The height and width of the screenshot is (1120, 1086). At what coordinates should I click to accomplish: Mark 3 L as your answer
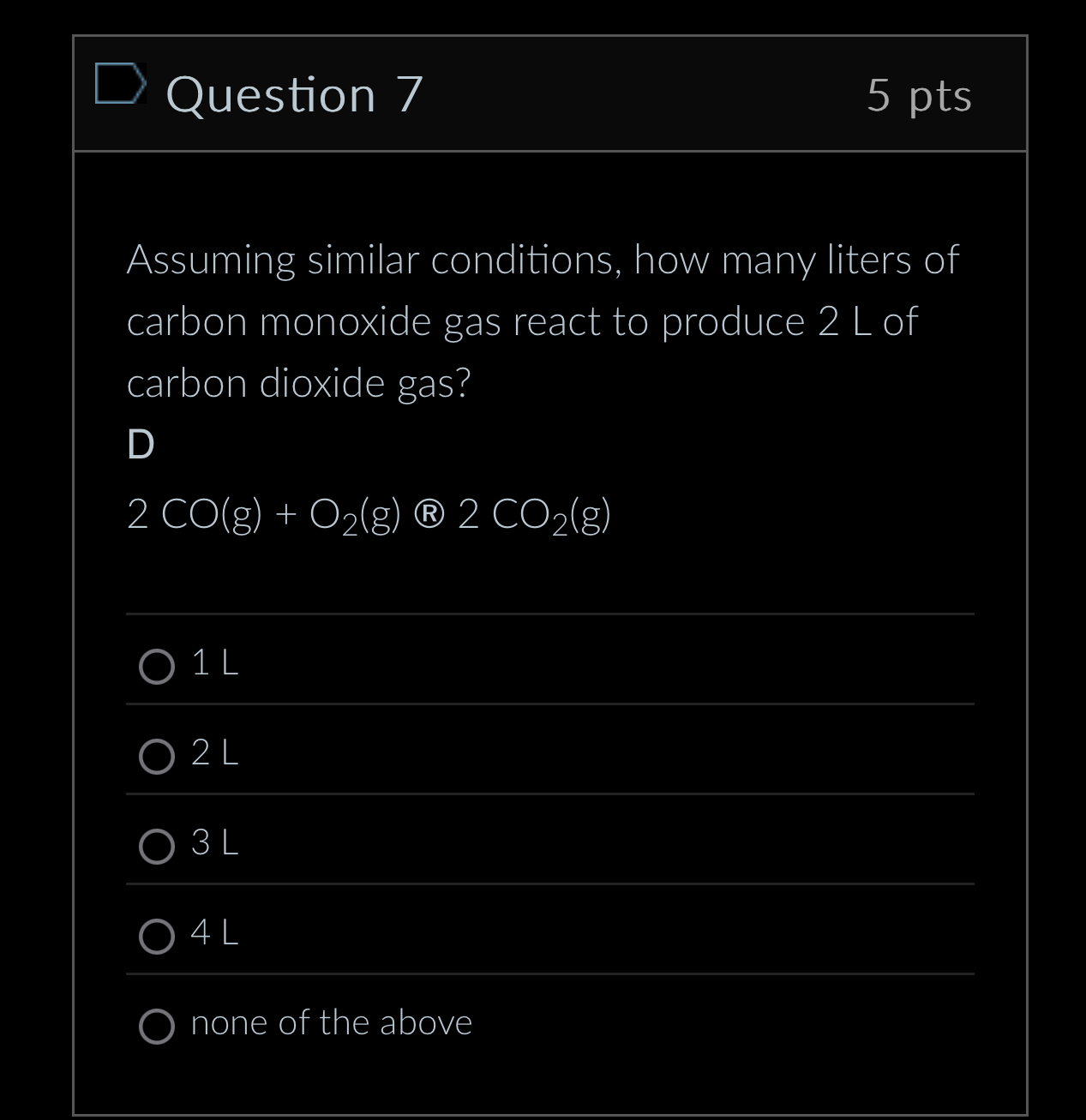pyautogui.click(x=157, y=846)
